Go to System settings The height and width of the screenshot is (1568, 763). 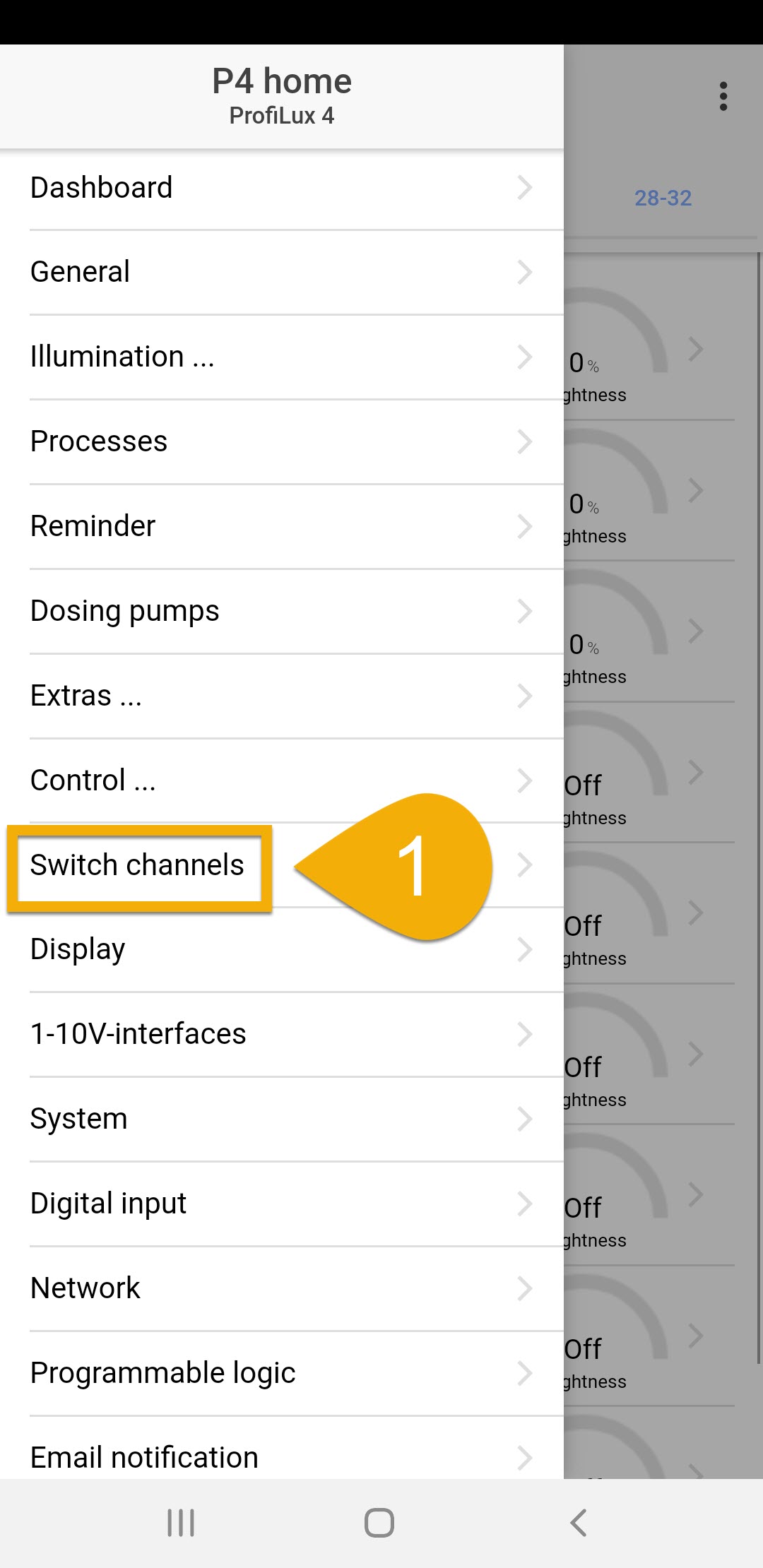(x=282, y=1119)
